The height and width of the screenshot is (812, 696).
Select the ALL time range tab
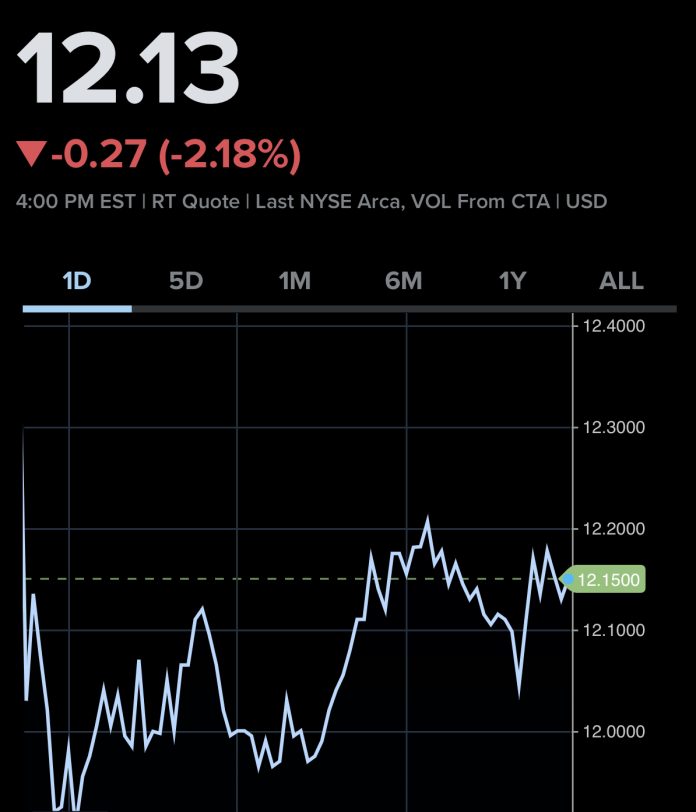621,281
